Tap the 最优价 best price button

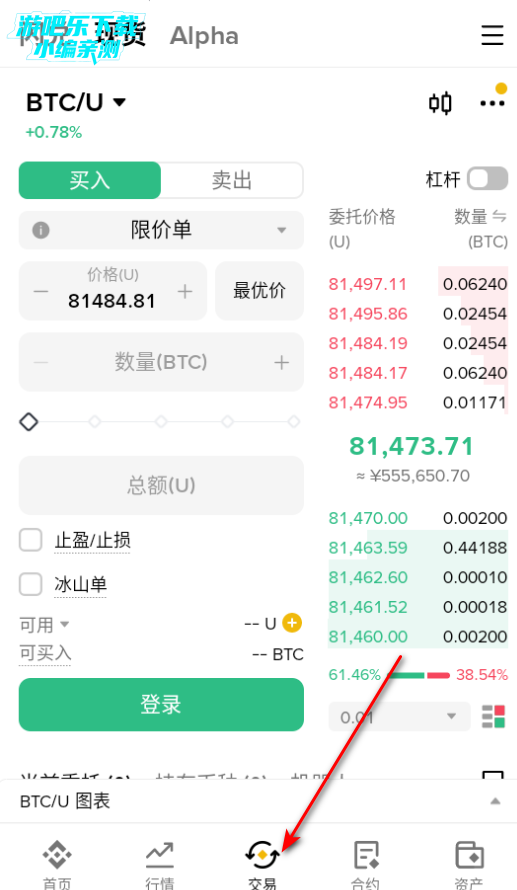(259, 291)
